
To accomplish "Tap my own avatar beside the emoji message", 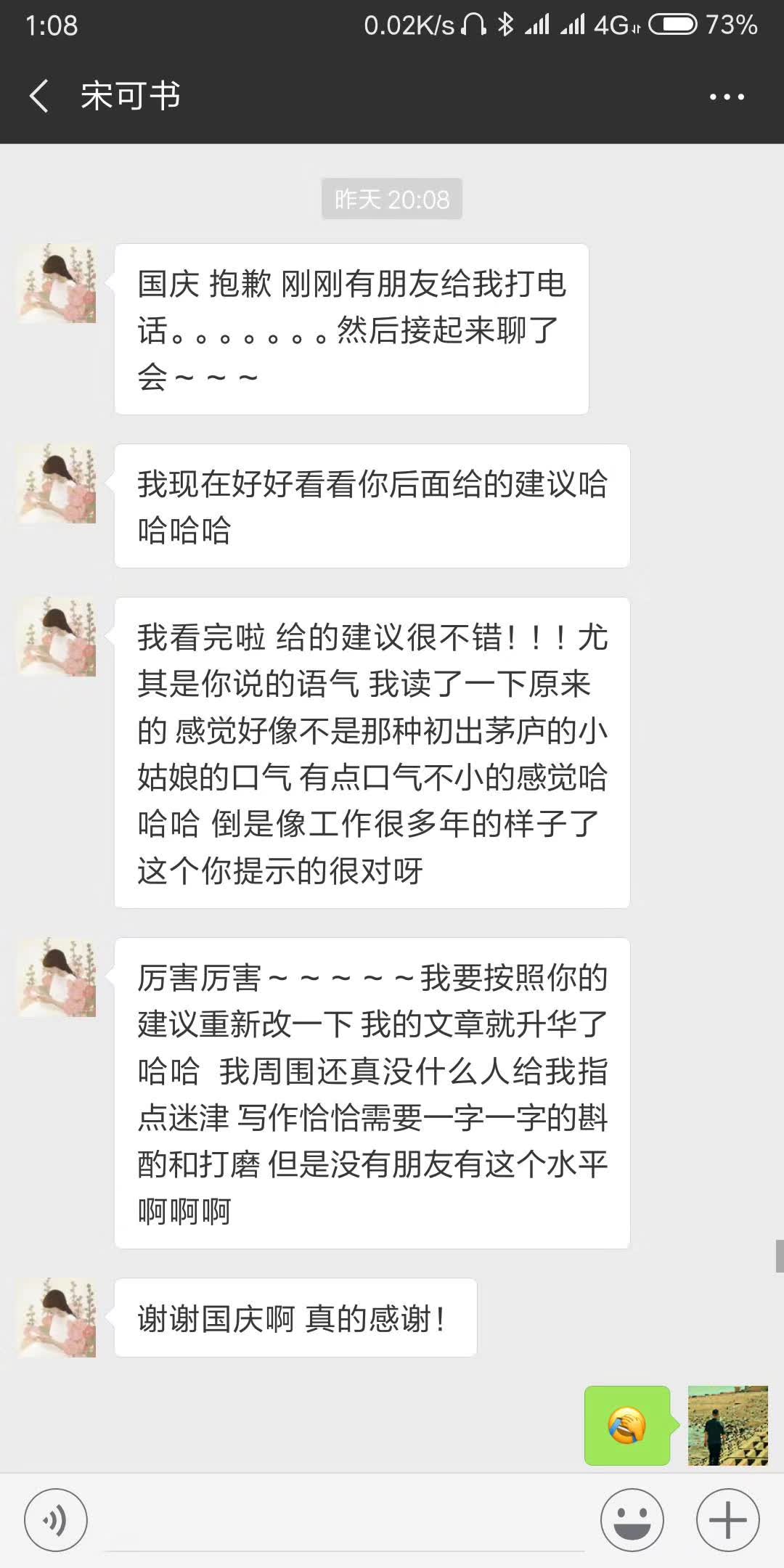I will [727, 1426].
